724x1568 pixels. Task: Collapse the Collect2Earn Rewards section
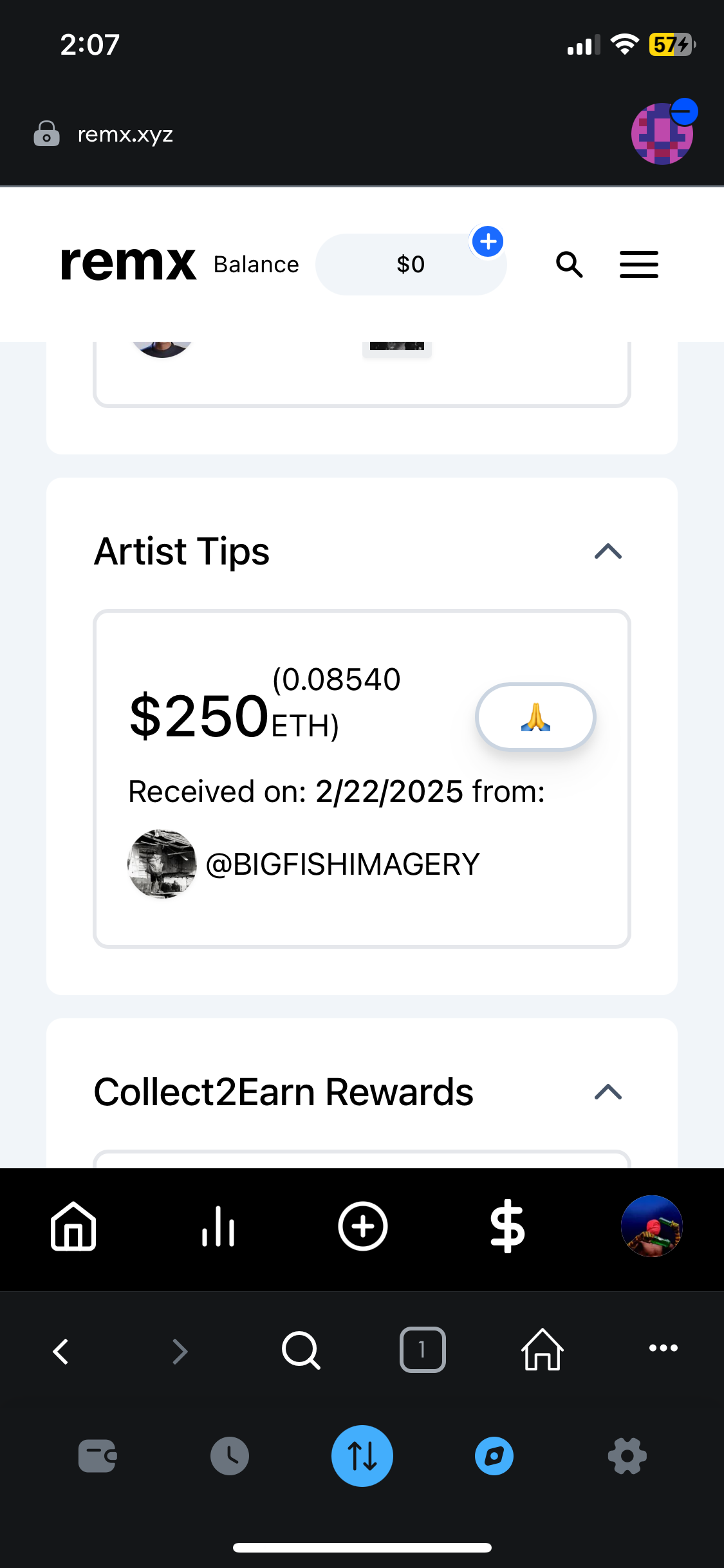608,1092
